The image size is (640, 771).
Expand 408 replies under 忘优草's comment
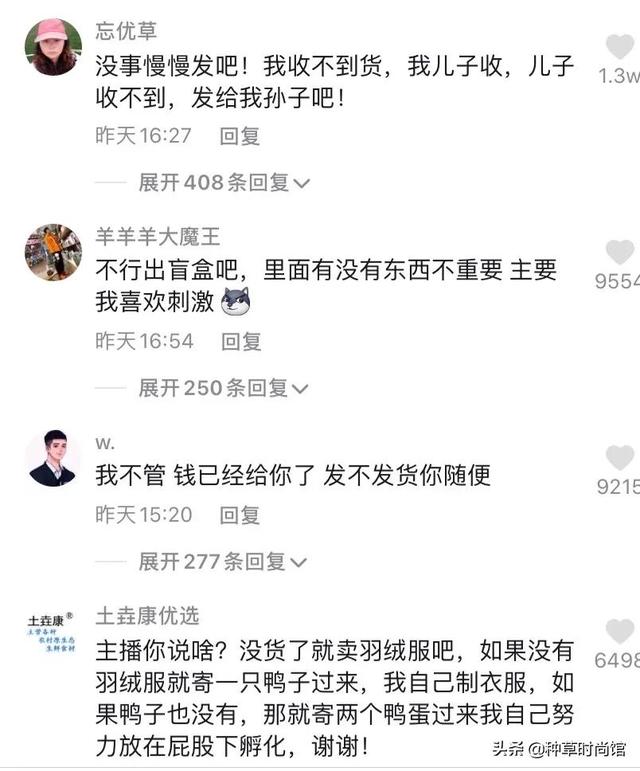coord(223,182)
